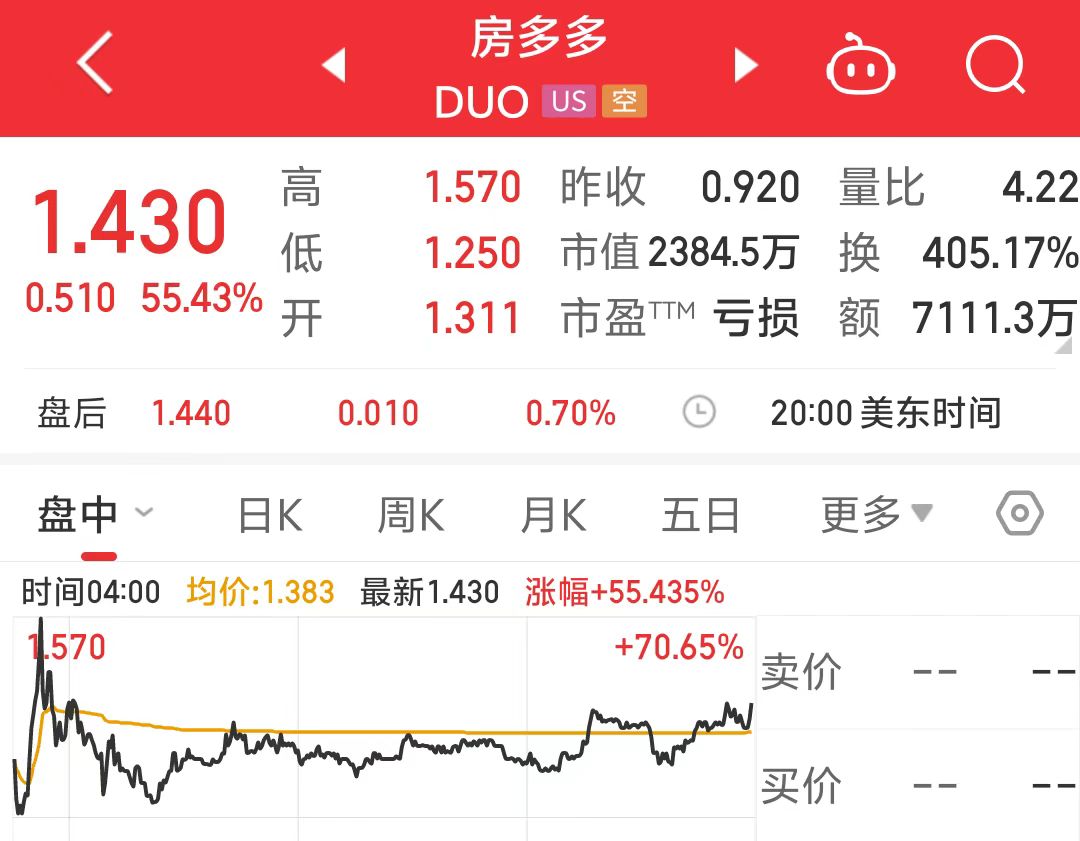Switch to the next stock

745,66
